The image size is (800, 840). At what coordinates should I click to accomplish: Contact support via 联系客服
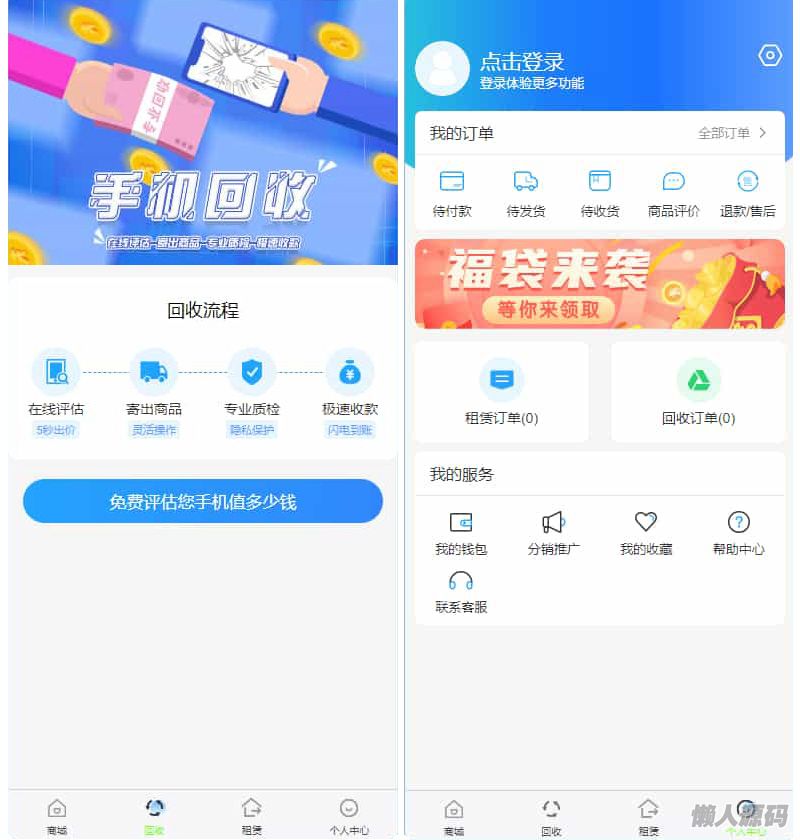tap(461, 592)
